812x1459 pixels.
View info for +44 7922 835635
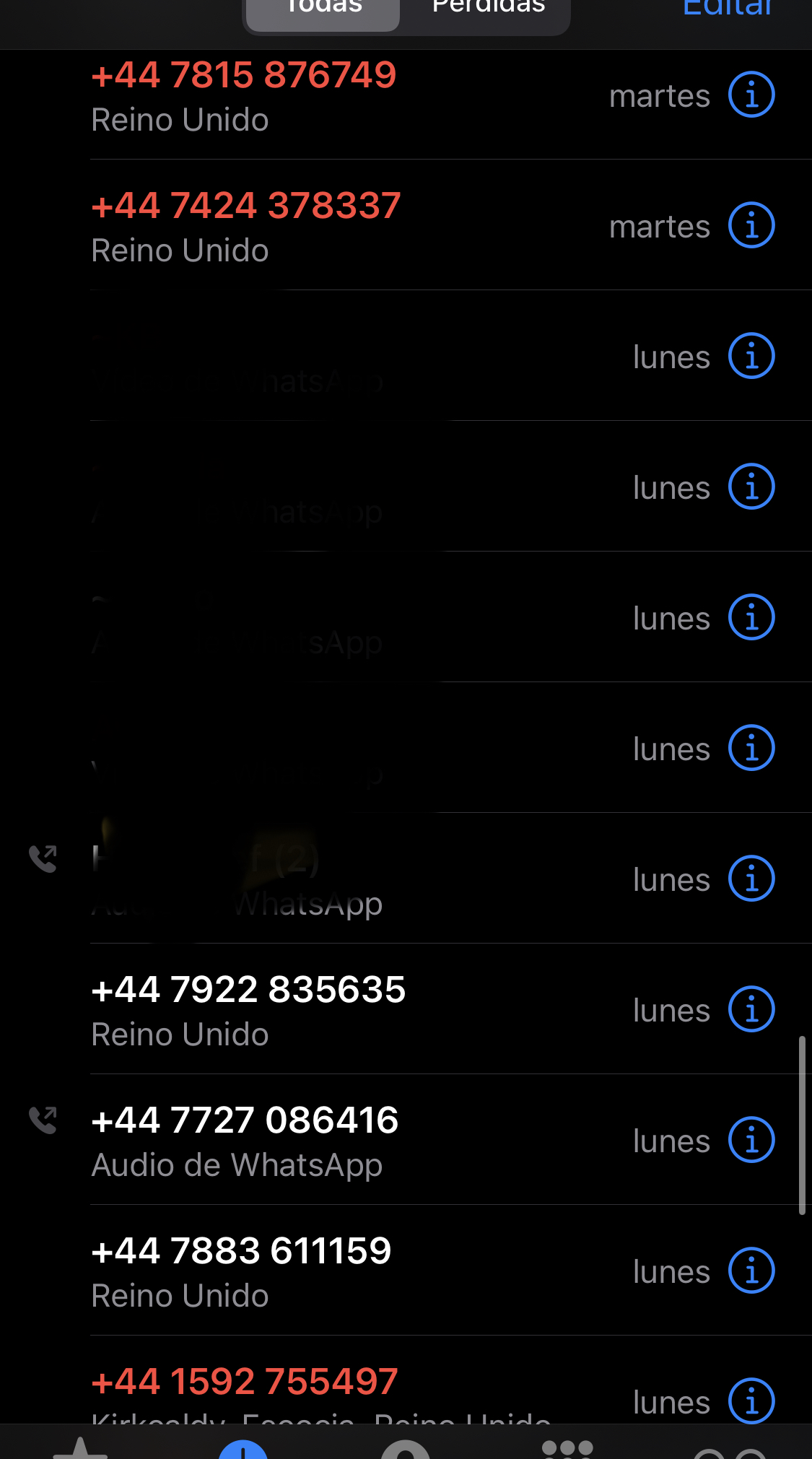[x=751, y=1009]
